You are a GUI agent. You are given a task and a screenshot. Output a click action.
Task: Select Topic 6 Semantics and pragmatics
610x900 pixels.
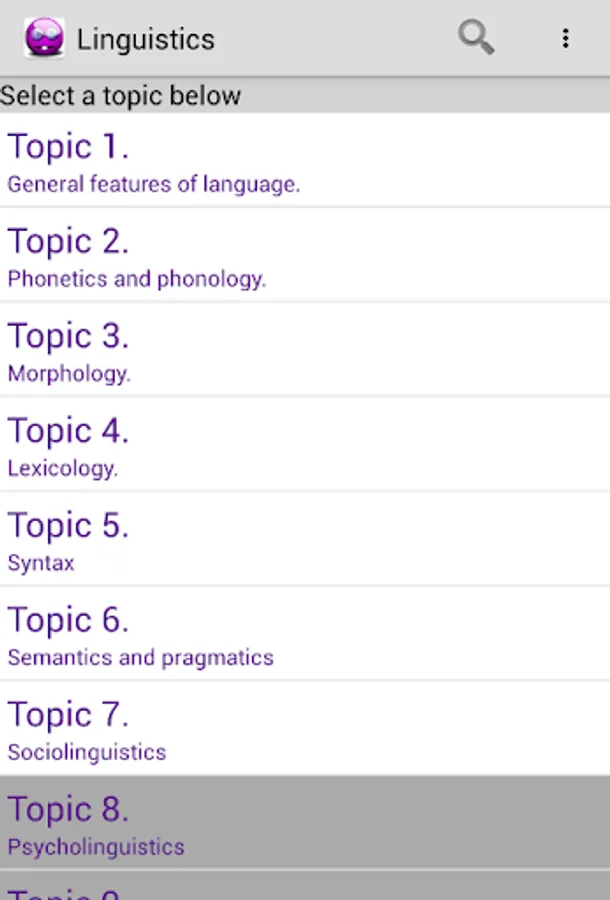click(x=305, y=634)
